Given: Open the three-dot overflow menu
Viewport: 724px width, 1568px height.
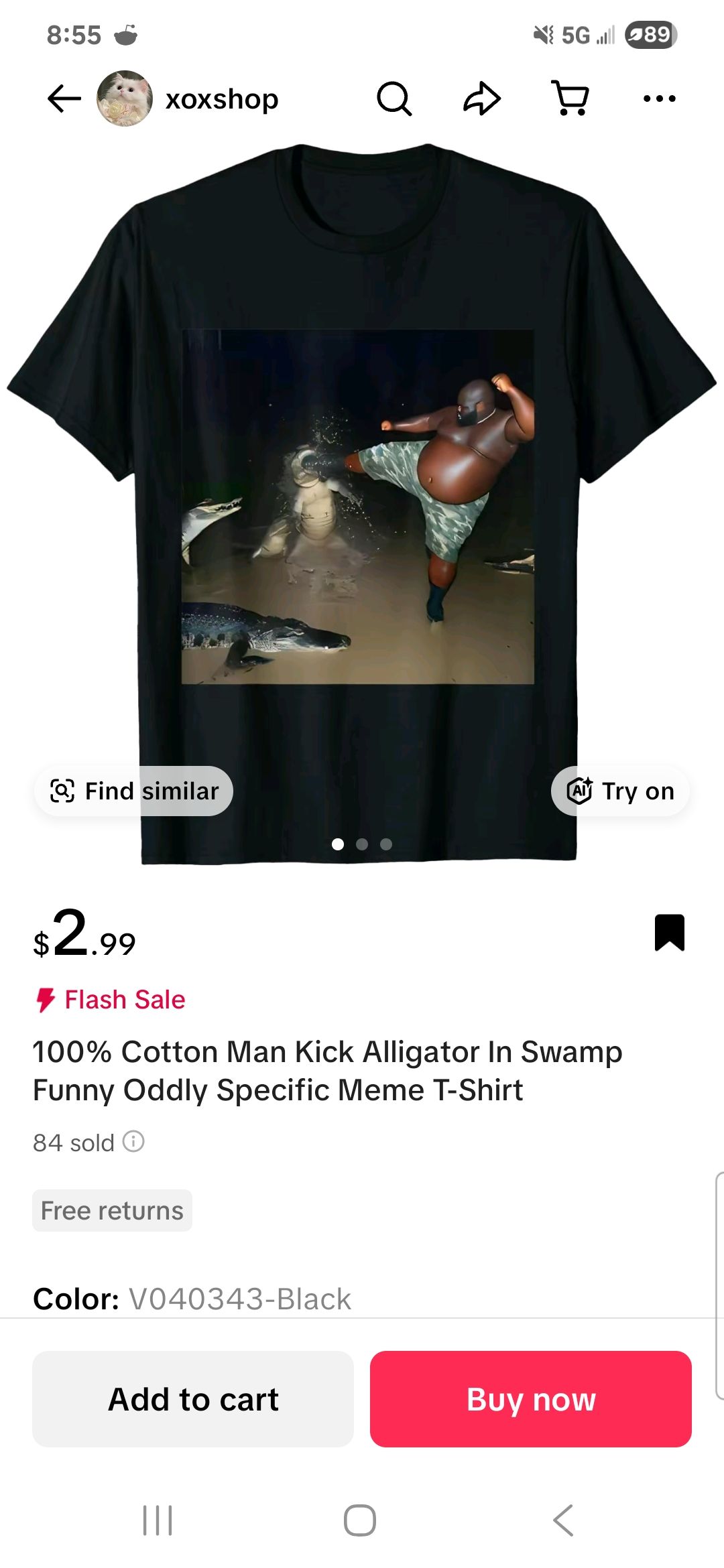Looking at the screenshot, I should [x=659, y=99].
